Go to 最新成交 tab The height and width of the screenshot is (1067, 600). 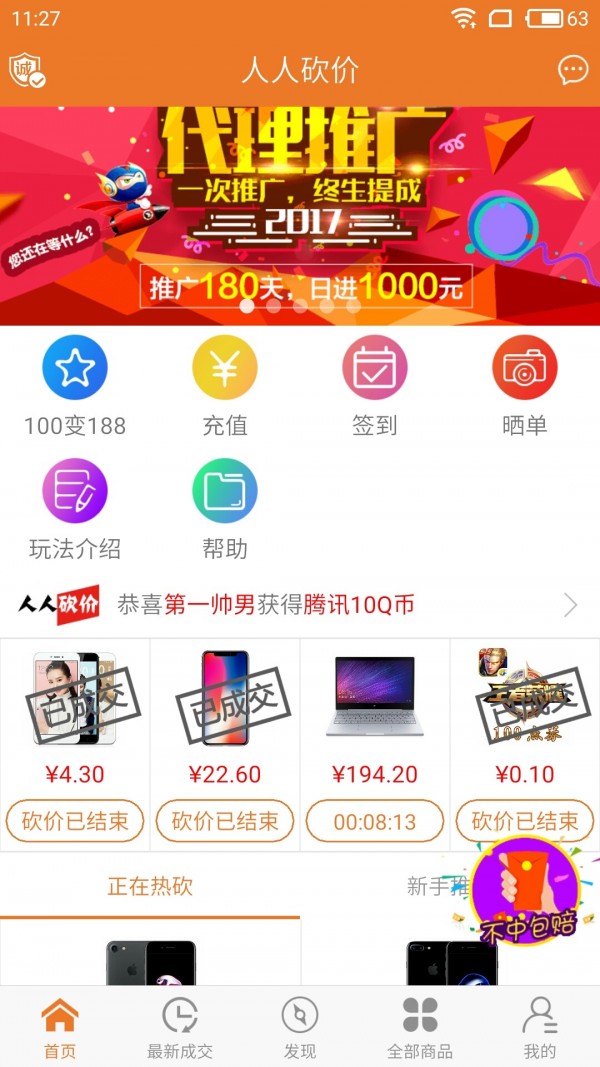180,1028
